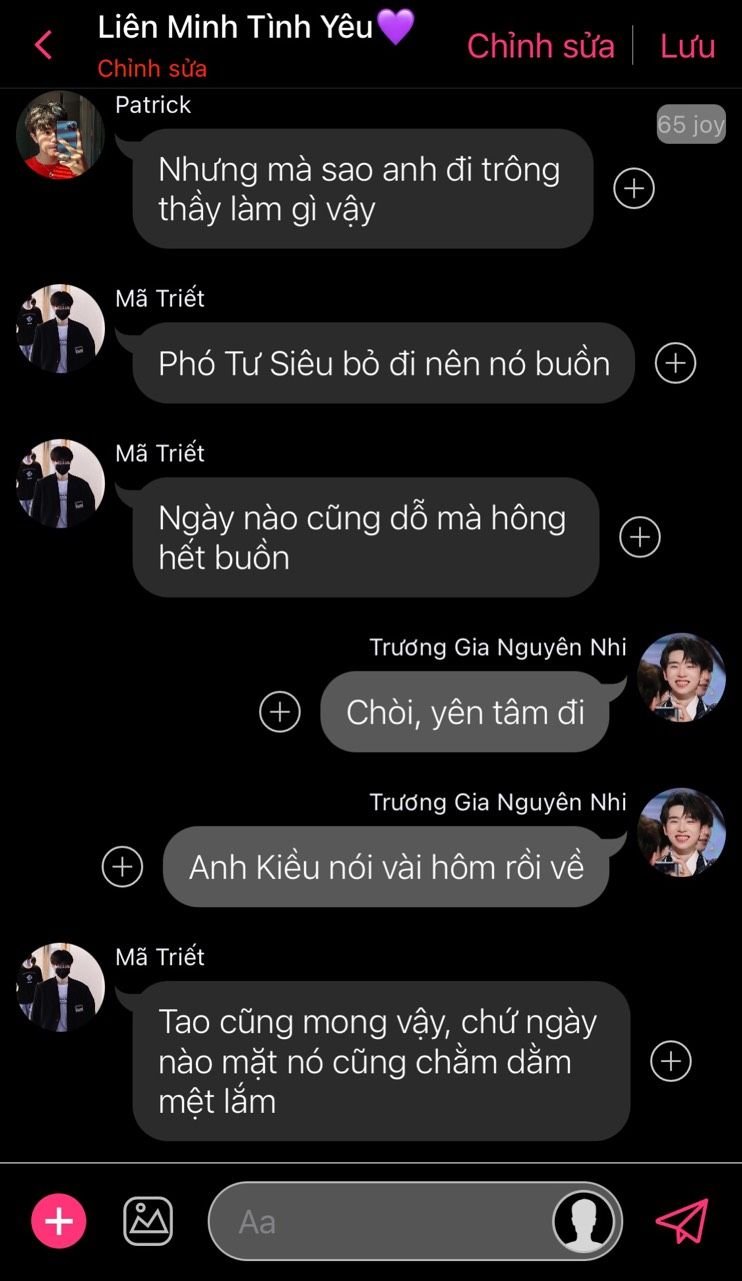Focus the Aa message input field
The height and width of the screenshot is (1281, 742).
380,1221
